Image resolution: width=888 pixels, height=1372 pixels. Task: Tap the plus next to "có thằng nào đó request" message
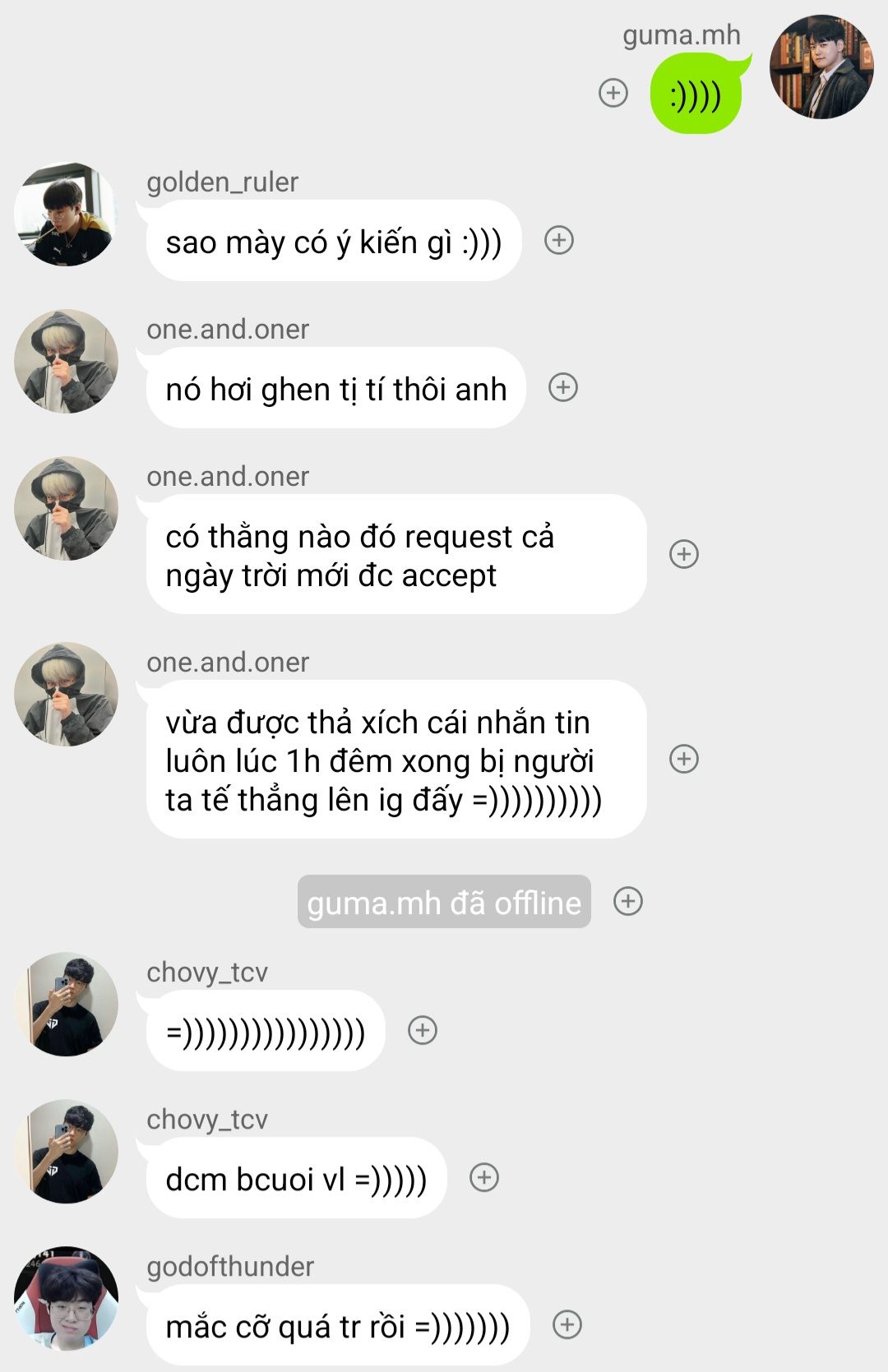[x=684, y=554]
